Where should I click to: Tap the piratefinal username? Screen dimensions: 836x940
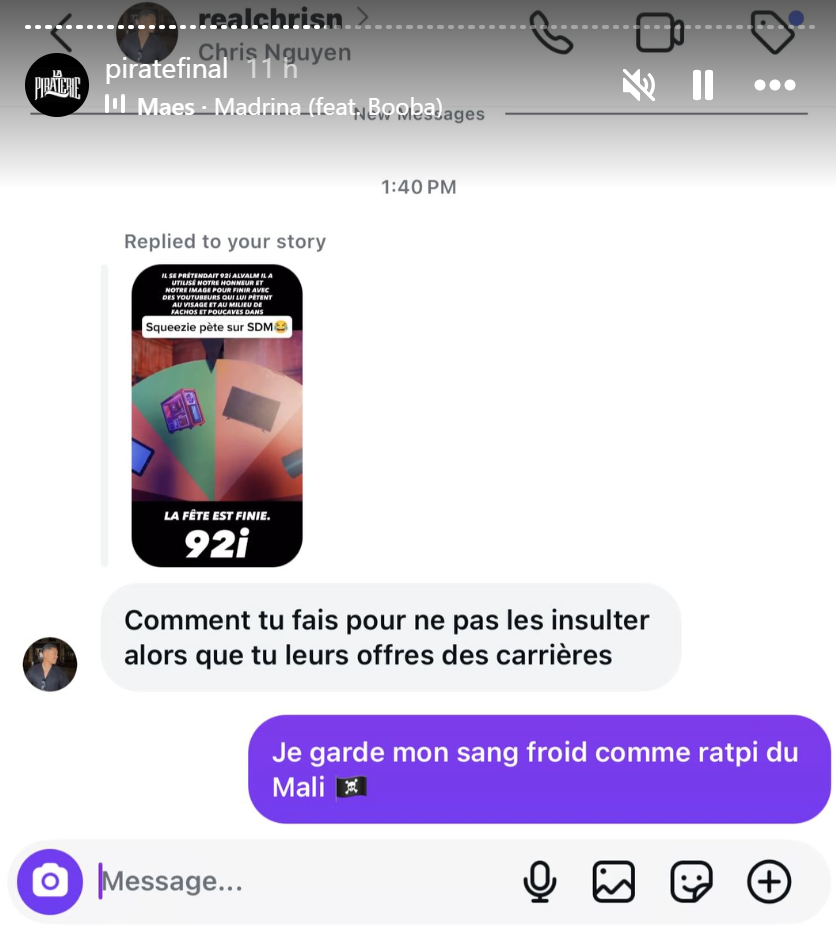[x=166, y=70]
